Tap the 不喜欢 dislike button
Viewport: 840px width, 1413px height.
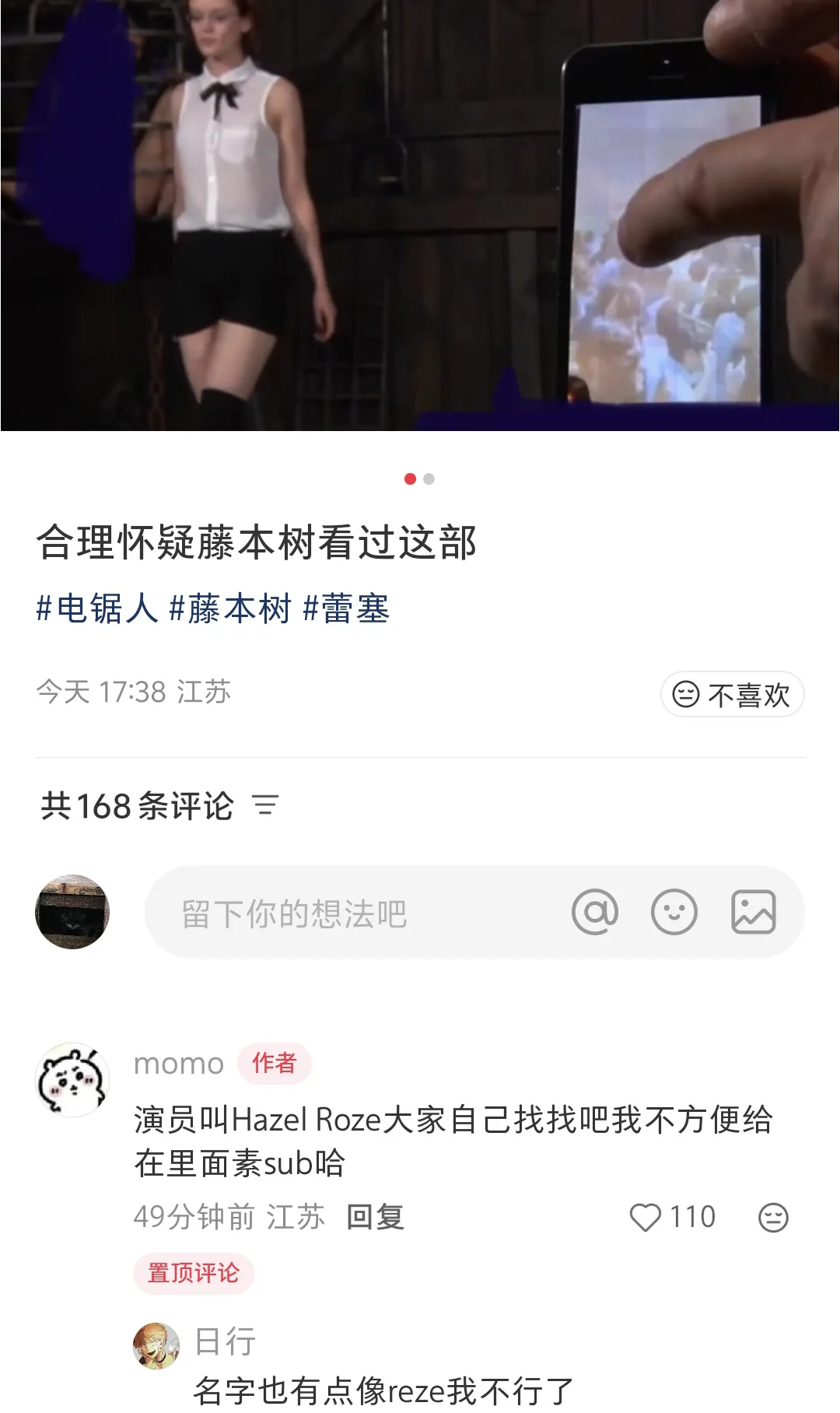point(732,694)
